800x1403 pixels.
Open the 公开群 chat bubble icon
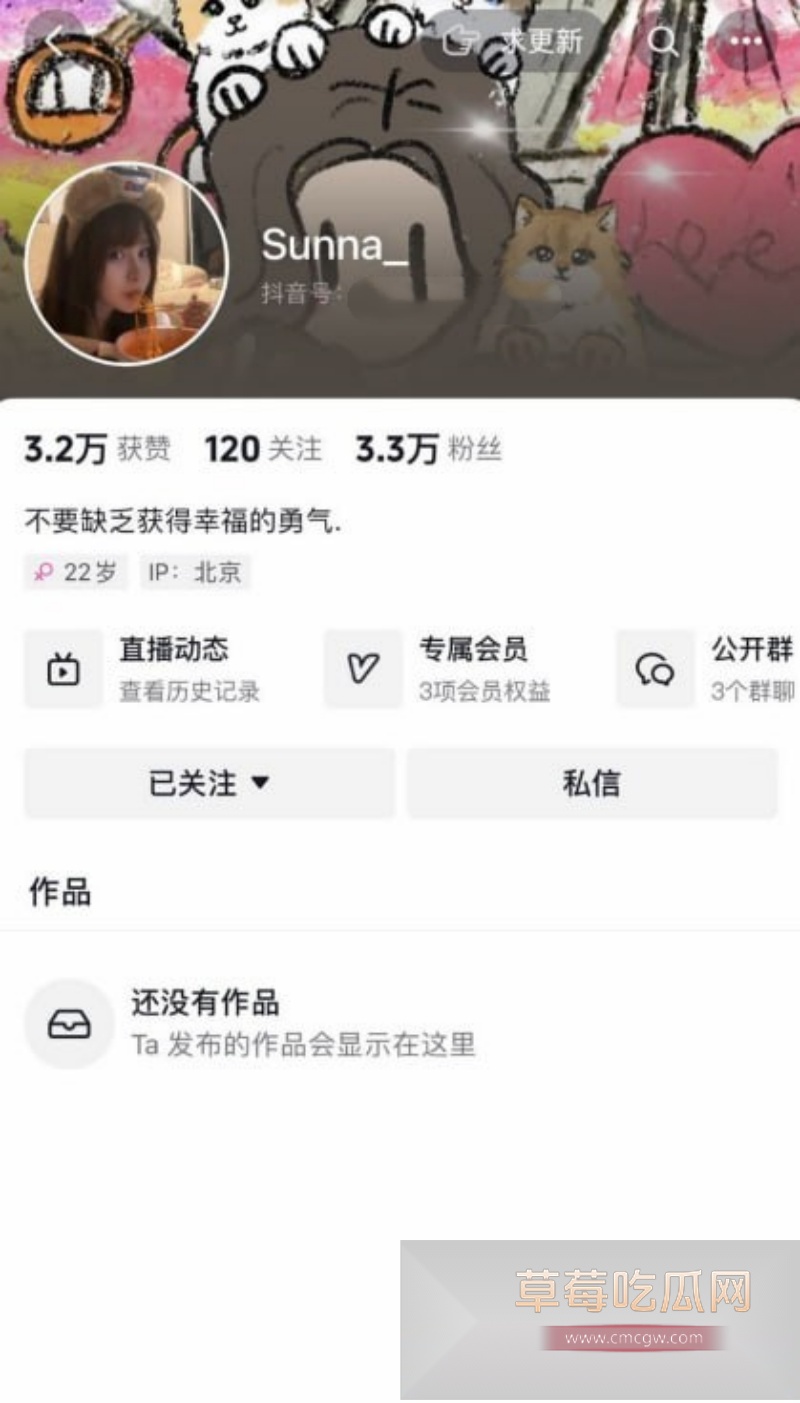point(655,668)
